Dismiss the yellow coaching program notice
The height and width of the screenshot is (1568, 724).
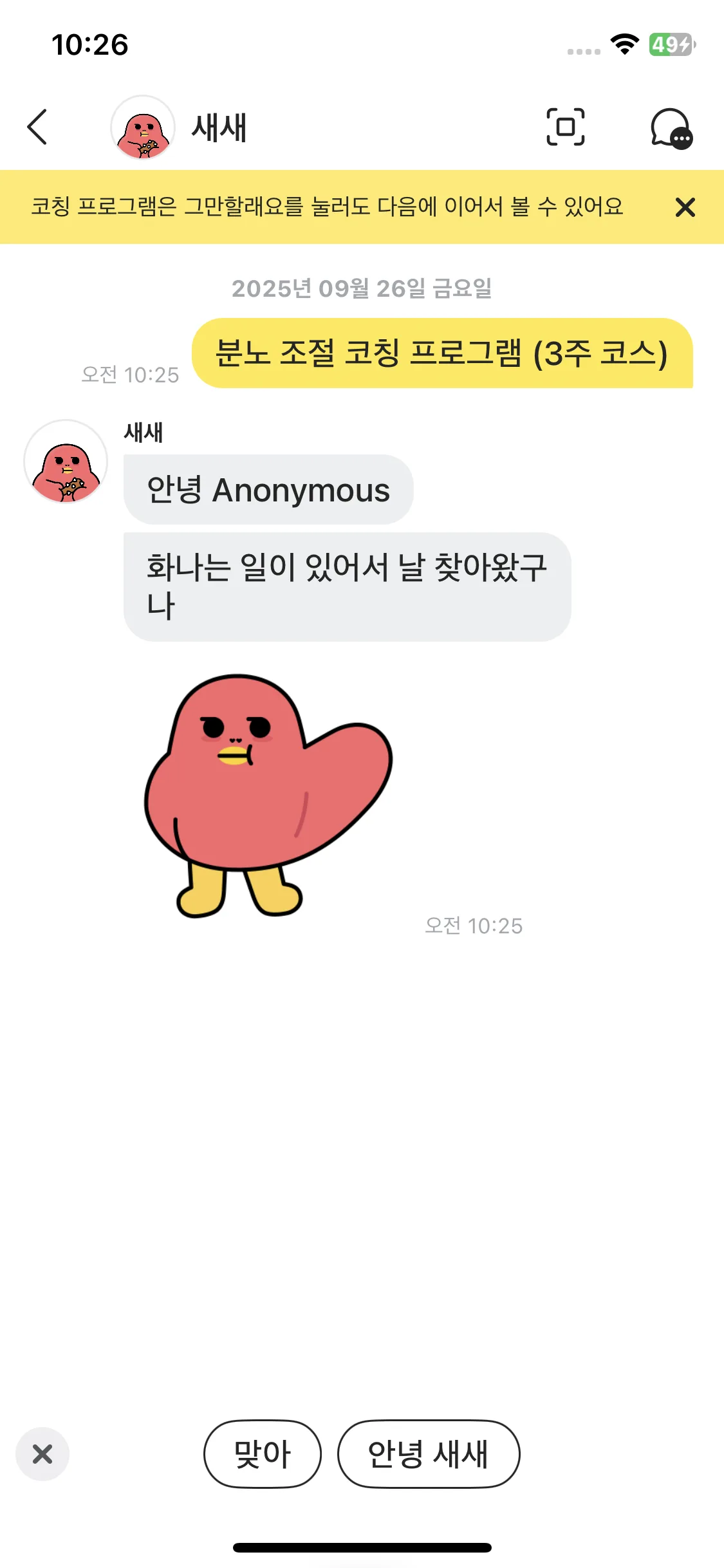tap(685, 207)
